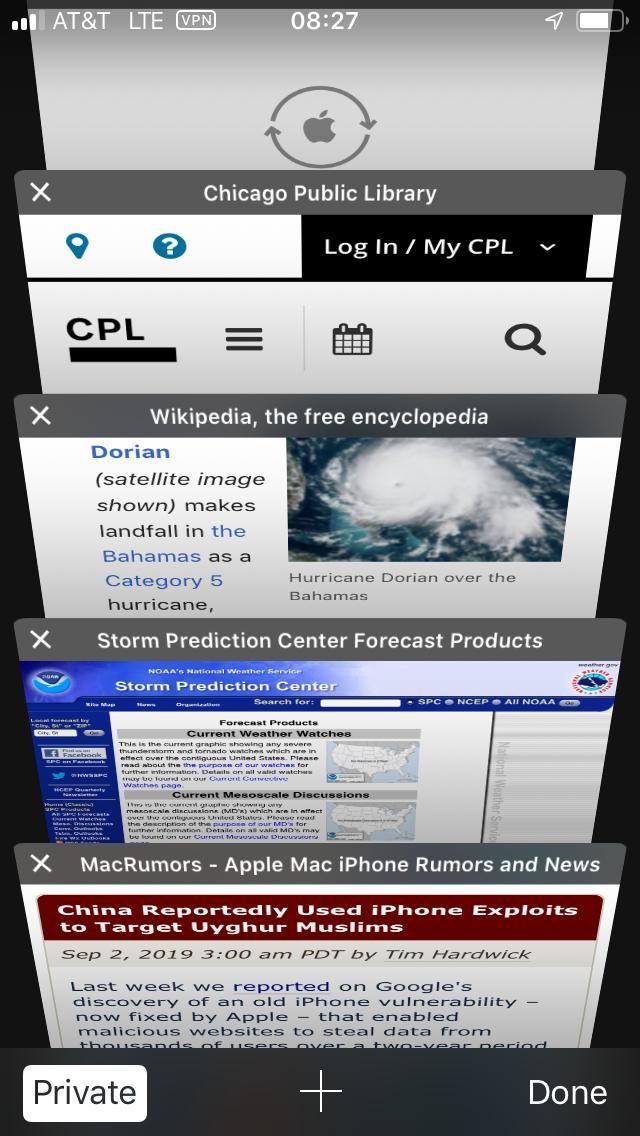Viewport: 640px width, 1136px height.
Task: Close the Wikipedia tab
Action: (40, 416)
